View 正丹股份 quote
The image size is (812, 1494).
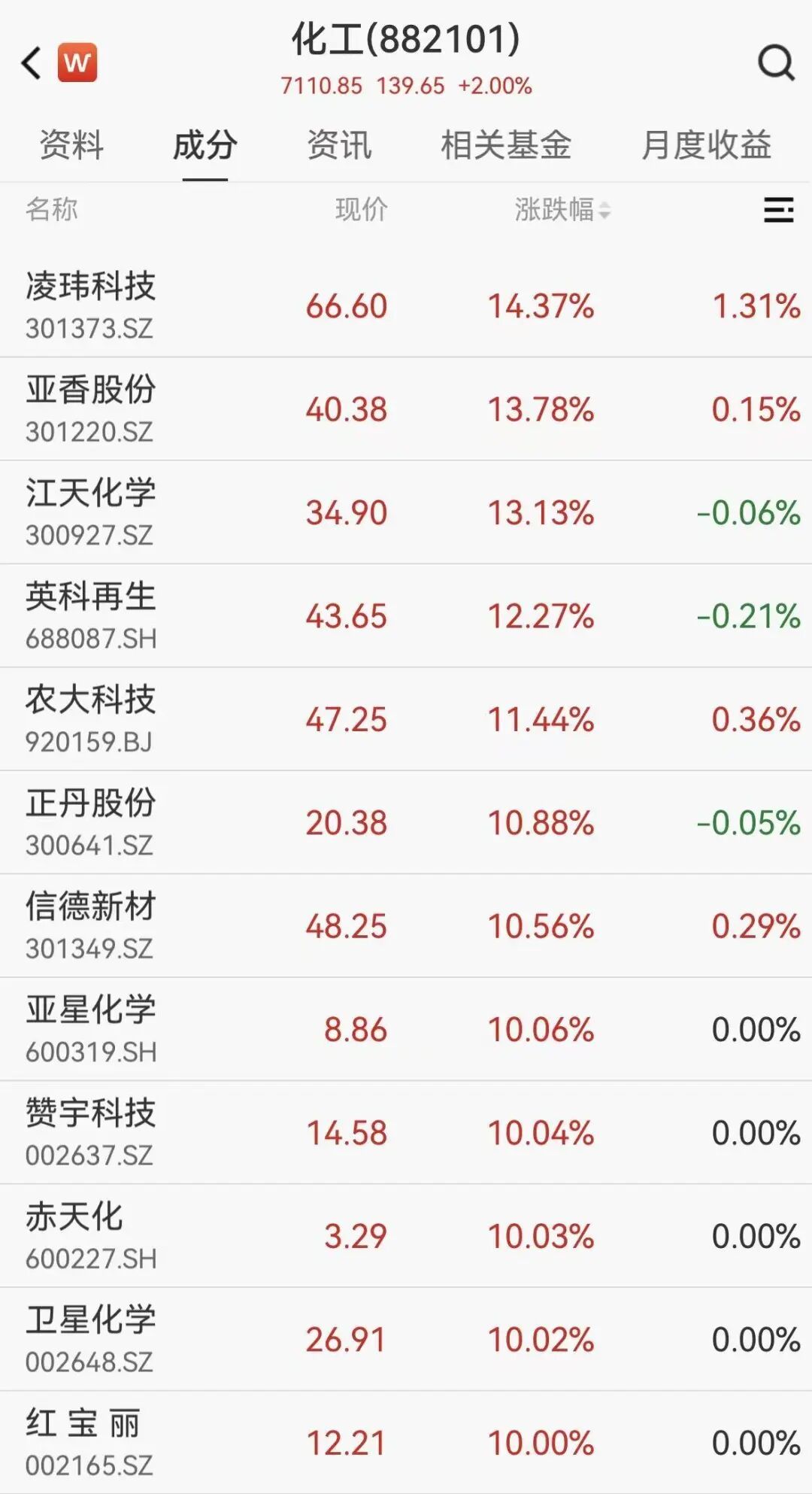click(90, 821)
